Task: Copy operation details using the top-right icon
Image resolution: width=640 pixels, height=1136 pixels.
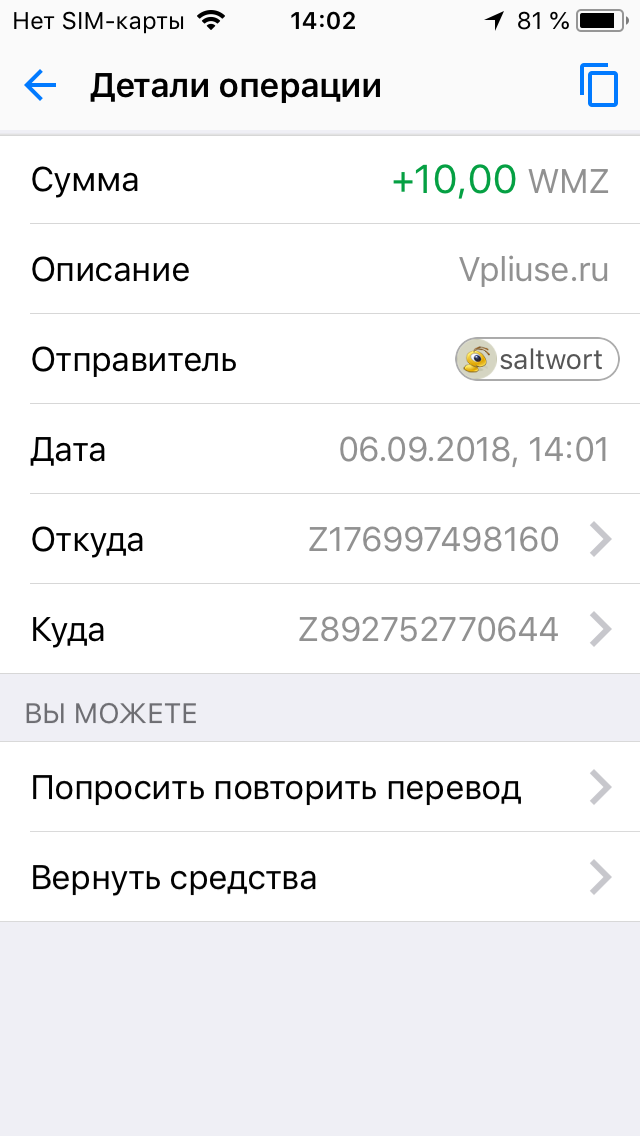Action: [599, 86]
